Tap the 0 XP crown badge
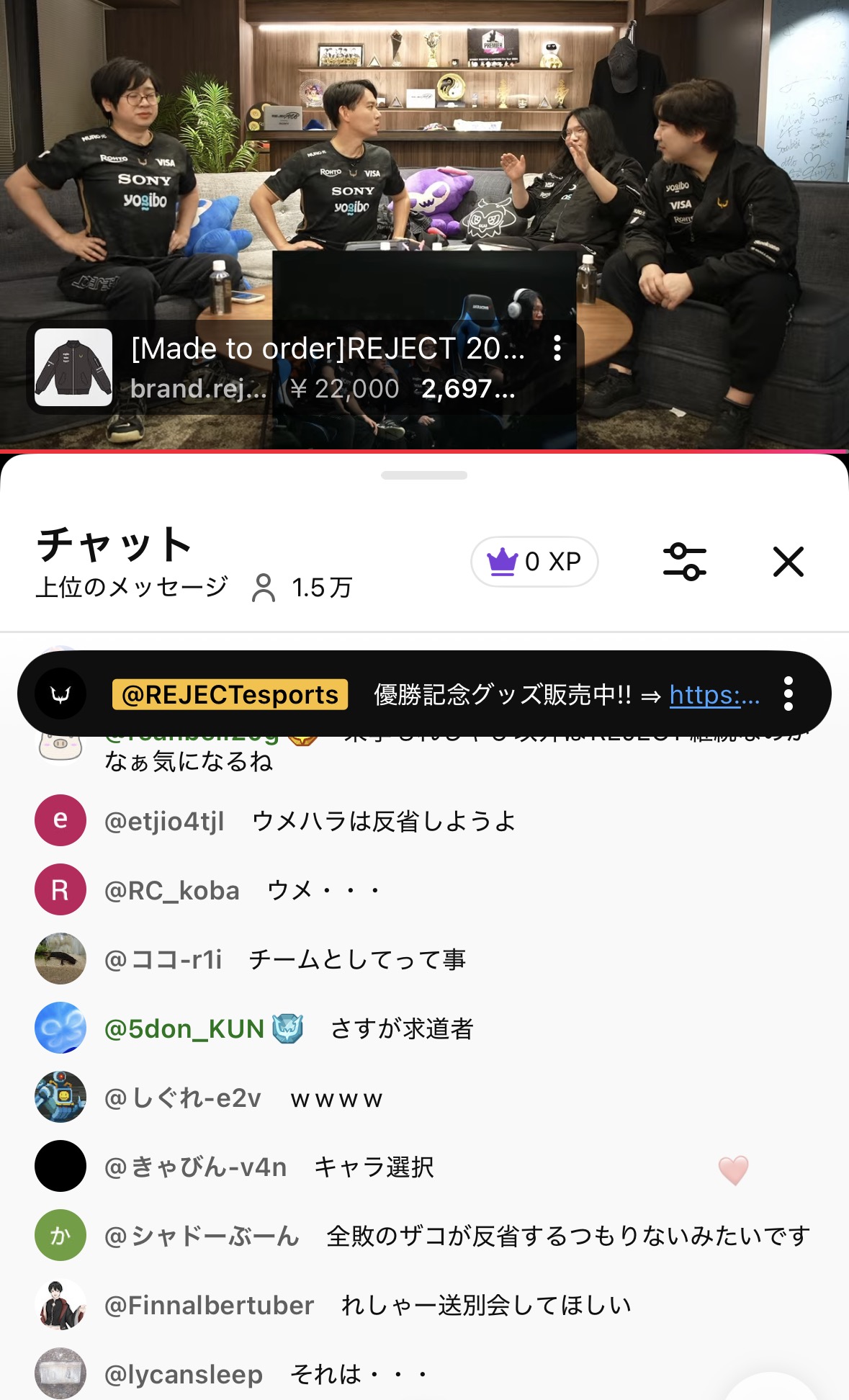The image size is (849, 1400). [534, 562]
